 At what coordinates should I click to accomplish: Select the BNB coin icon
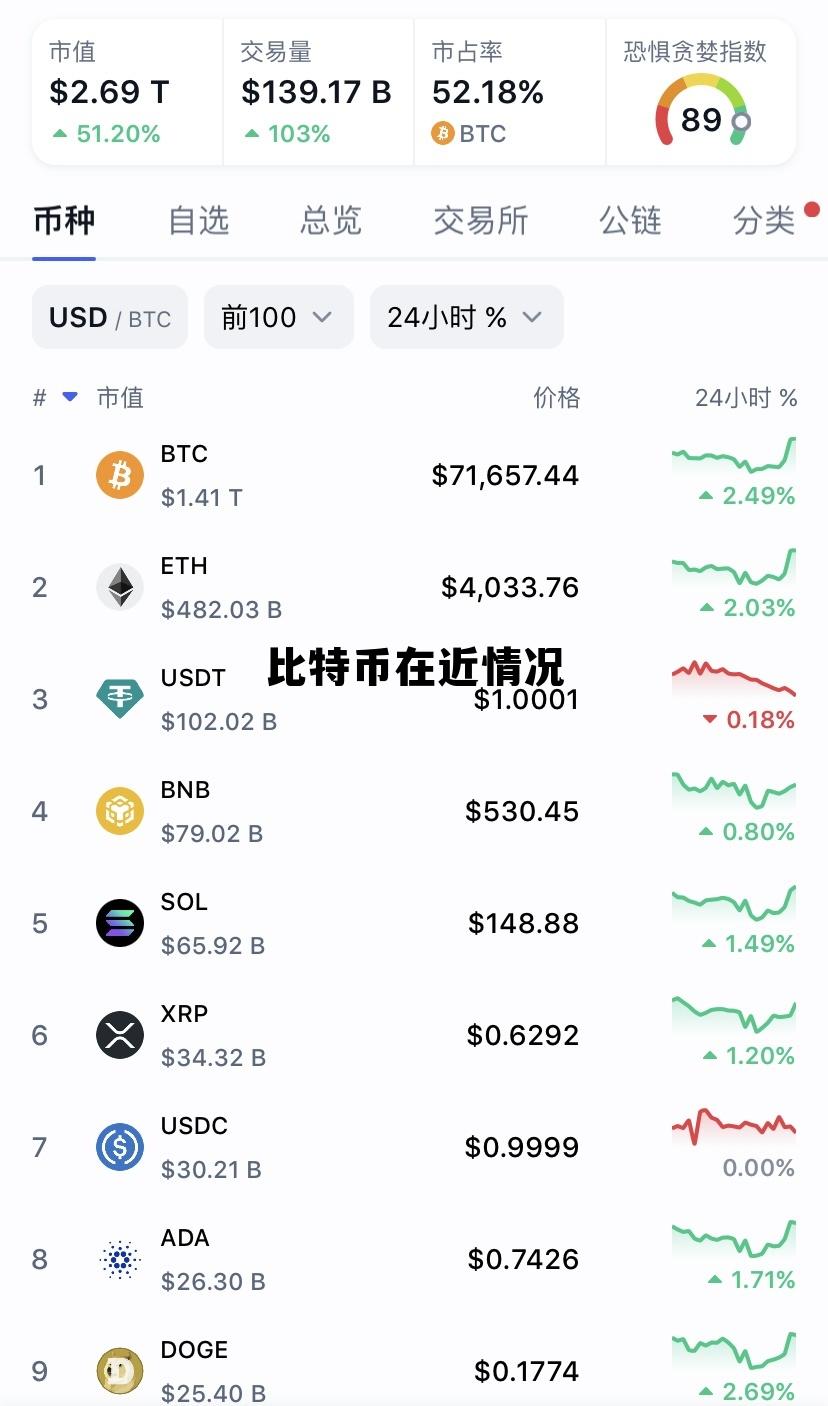(x=118, y=811)
